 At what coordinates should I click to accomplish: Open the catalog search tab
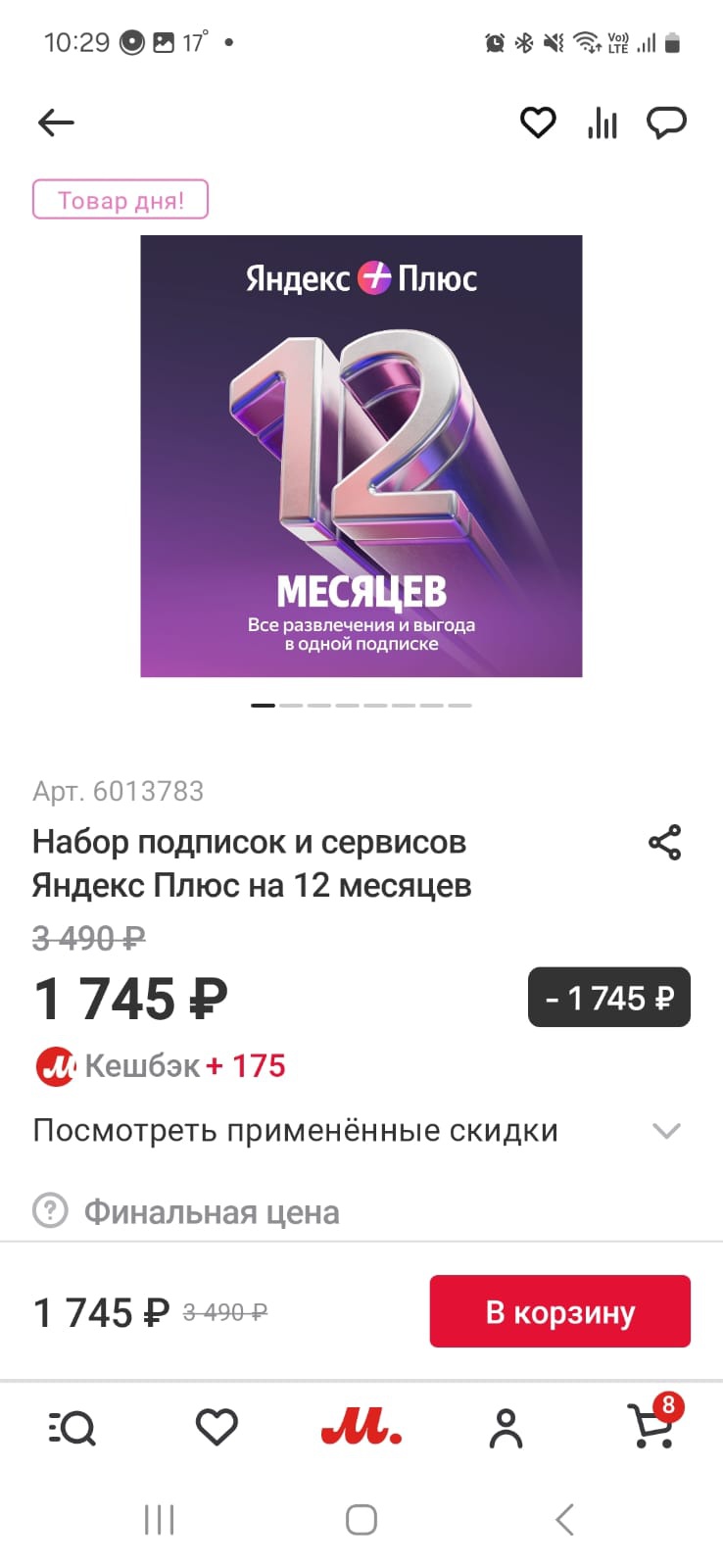(72, 1428)
